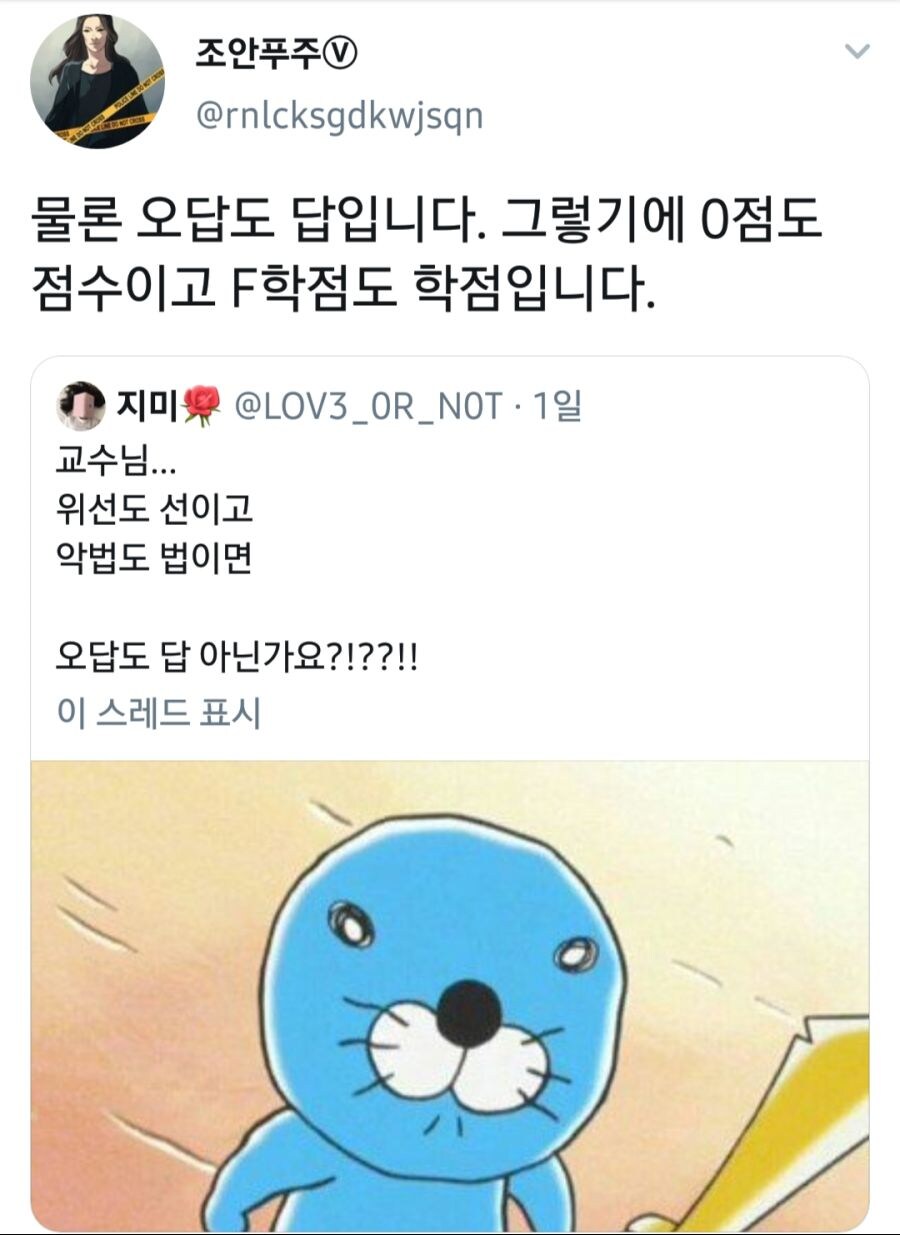Screen dimensions: 900x1235
Task: Open the tweet options dropdown arrow
Action: click(x=857, y=52)
